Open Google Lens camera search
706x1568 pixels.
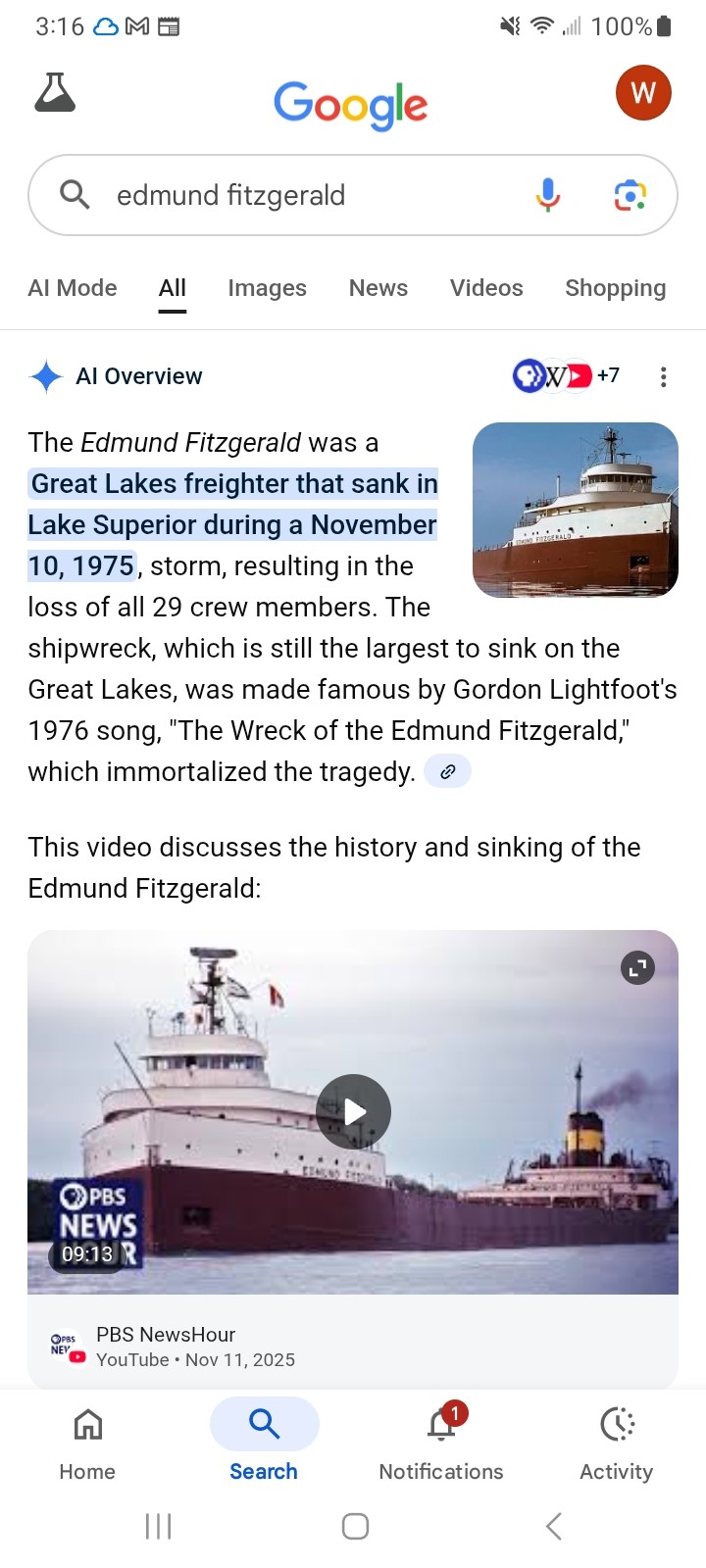(630, 195)
